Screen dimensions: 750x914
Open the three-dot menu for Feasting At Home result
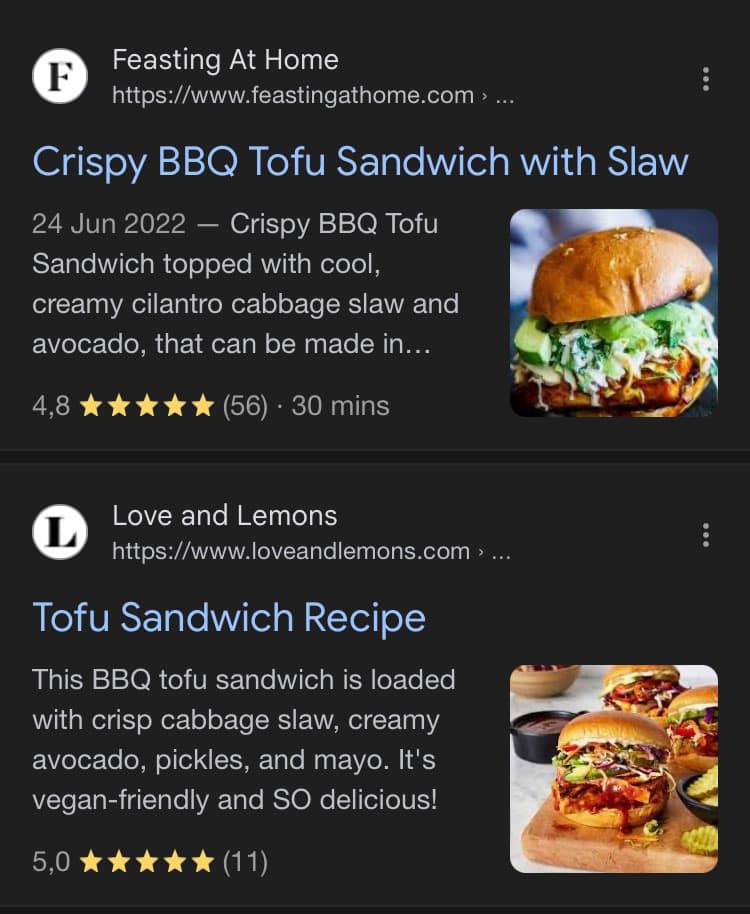tap(704, 77)
